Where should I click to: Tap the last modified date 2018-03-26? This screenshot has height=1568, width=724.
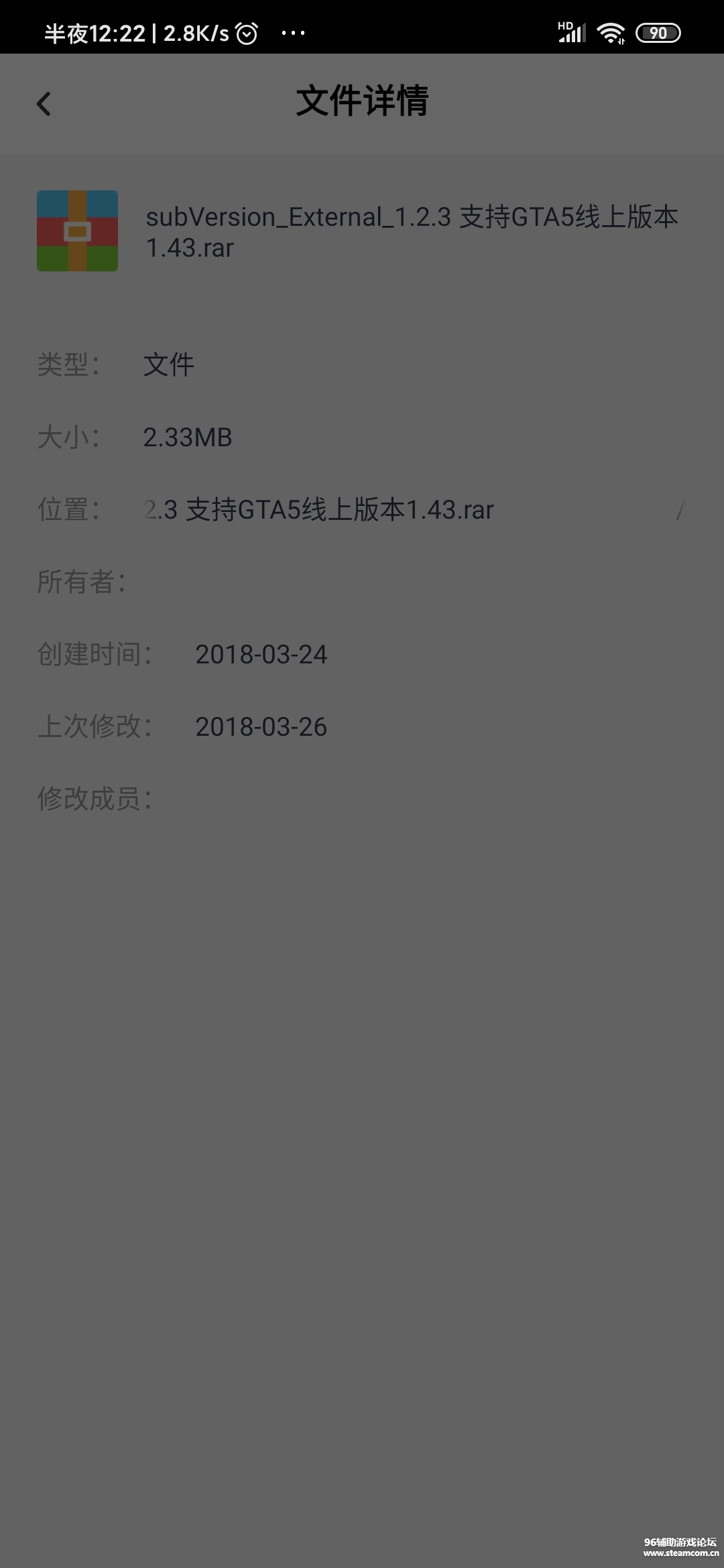[x=260, y=727]
